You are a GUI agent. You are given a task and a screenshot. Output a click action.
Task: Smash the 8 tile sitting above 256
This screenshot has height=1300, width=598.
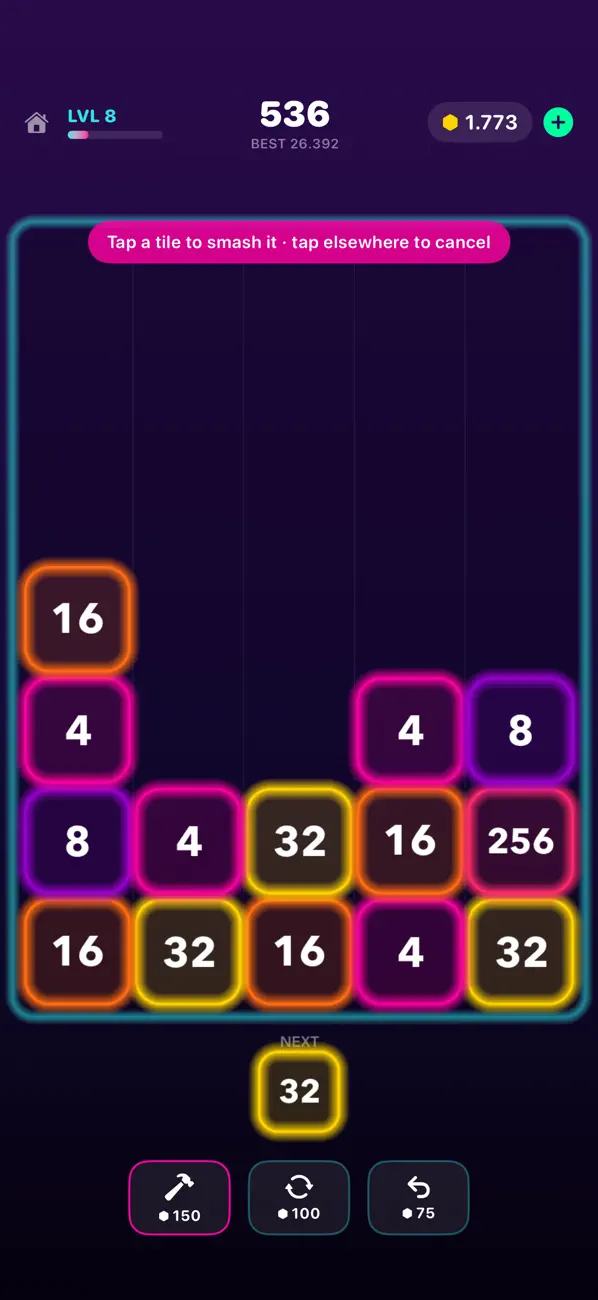[x=521, y=731]
